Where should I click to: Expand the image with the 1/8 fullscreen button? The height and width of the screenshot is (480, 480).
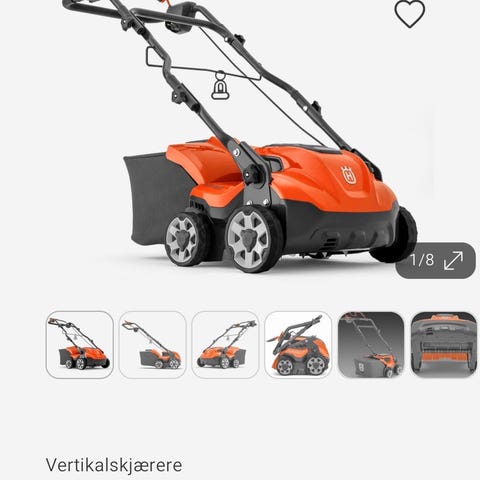coord(435,260)
